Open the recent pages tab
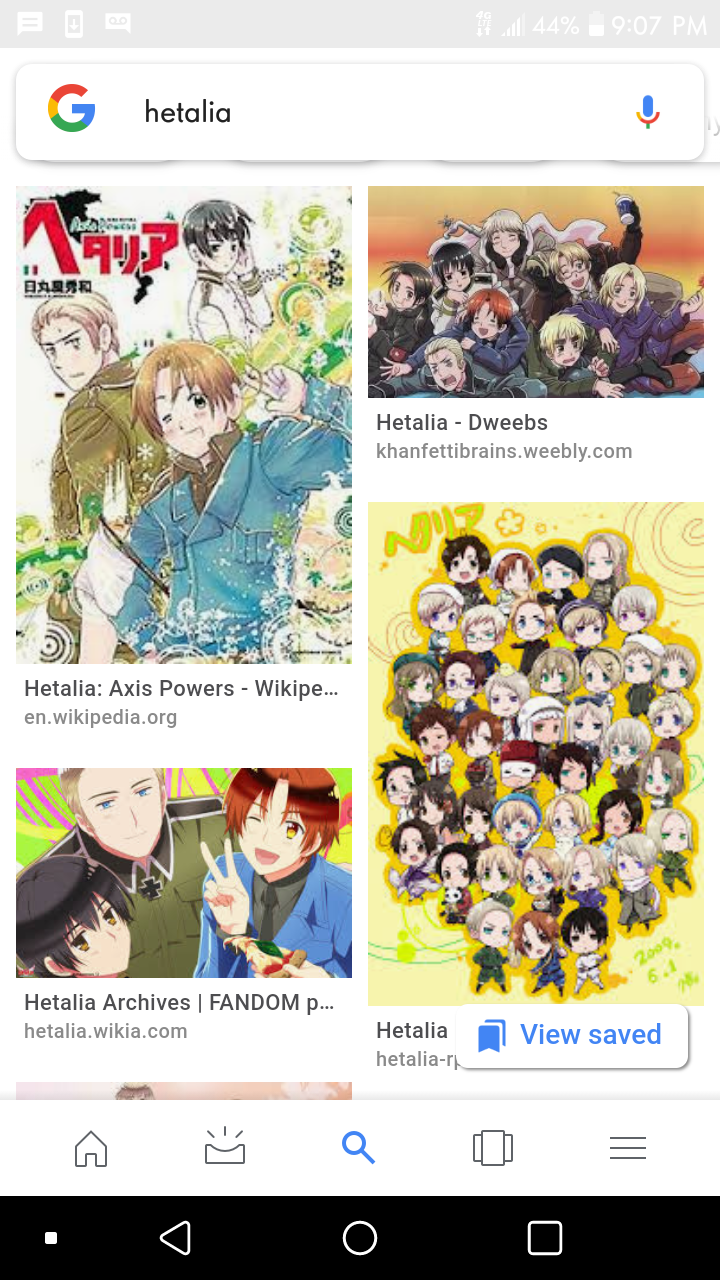Image resolution: width=720 pixels, height=1280 pixels. 493,1148
